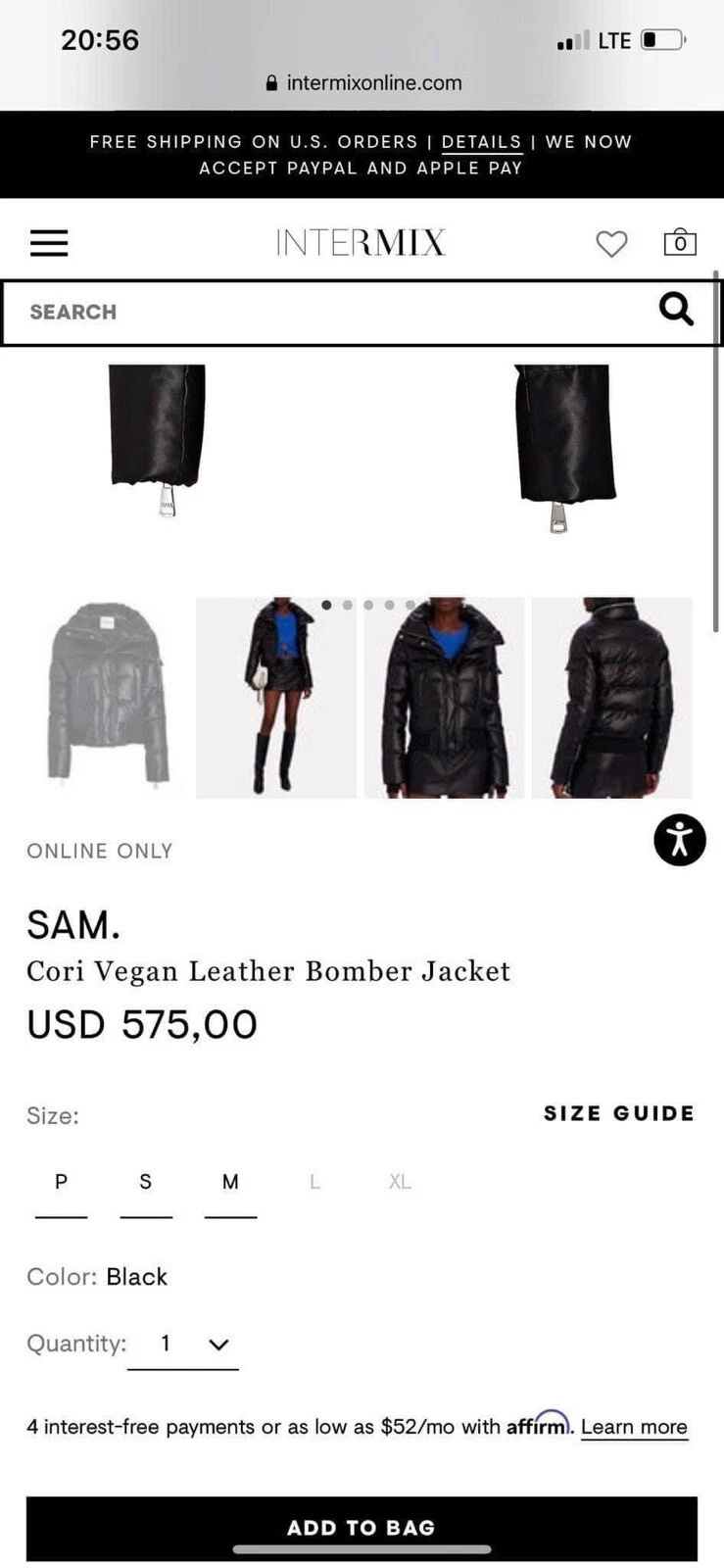Open the Size Guide
The height and width of the screenshot is (1568, 724).
pos(618,1113)
